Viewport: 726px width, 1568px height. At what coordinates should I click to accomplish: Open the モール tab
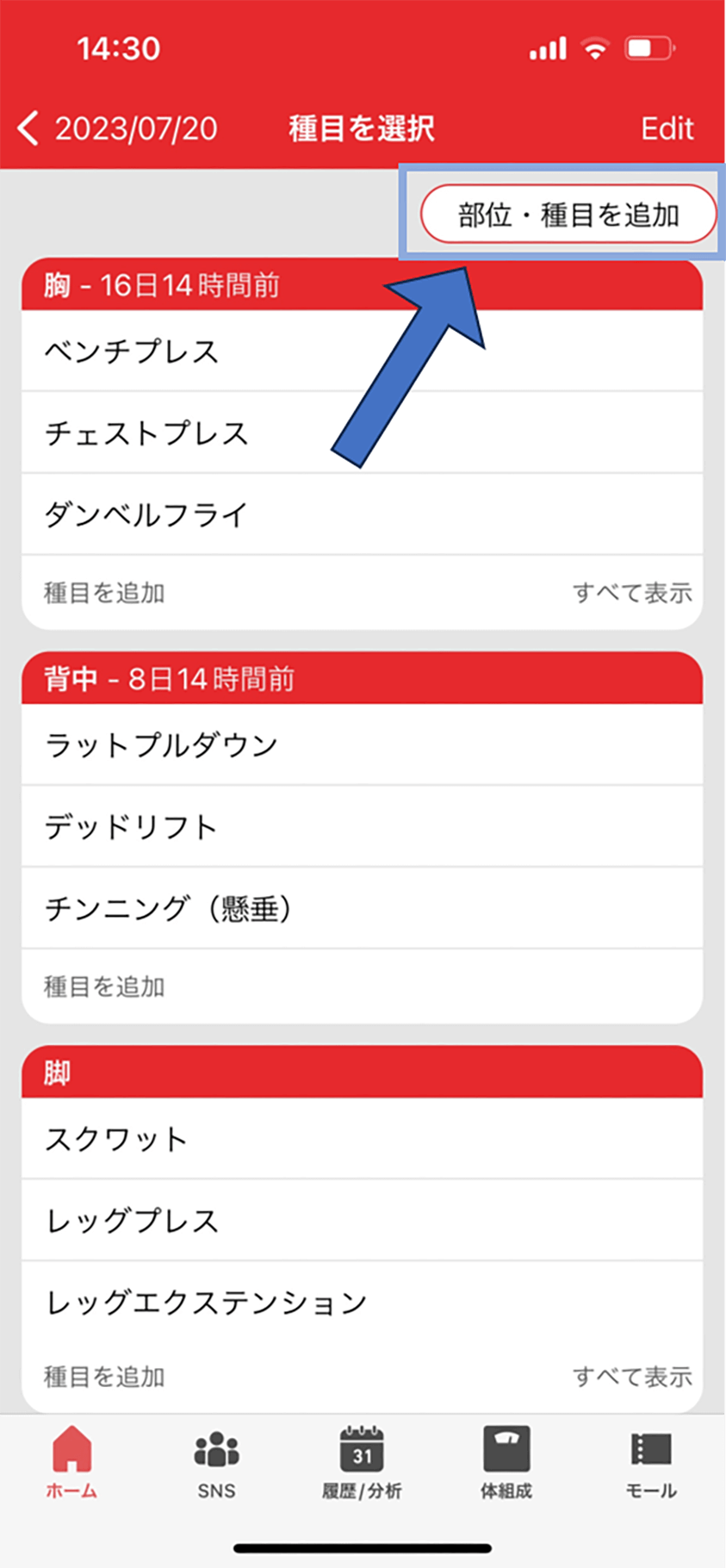click(x=651, y=1465)
